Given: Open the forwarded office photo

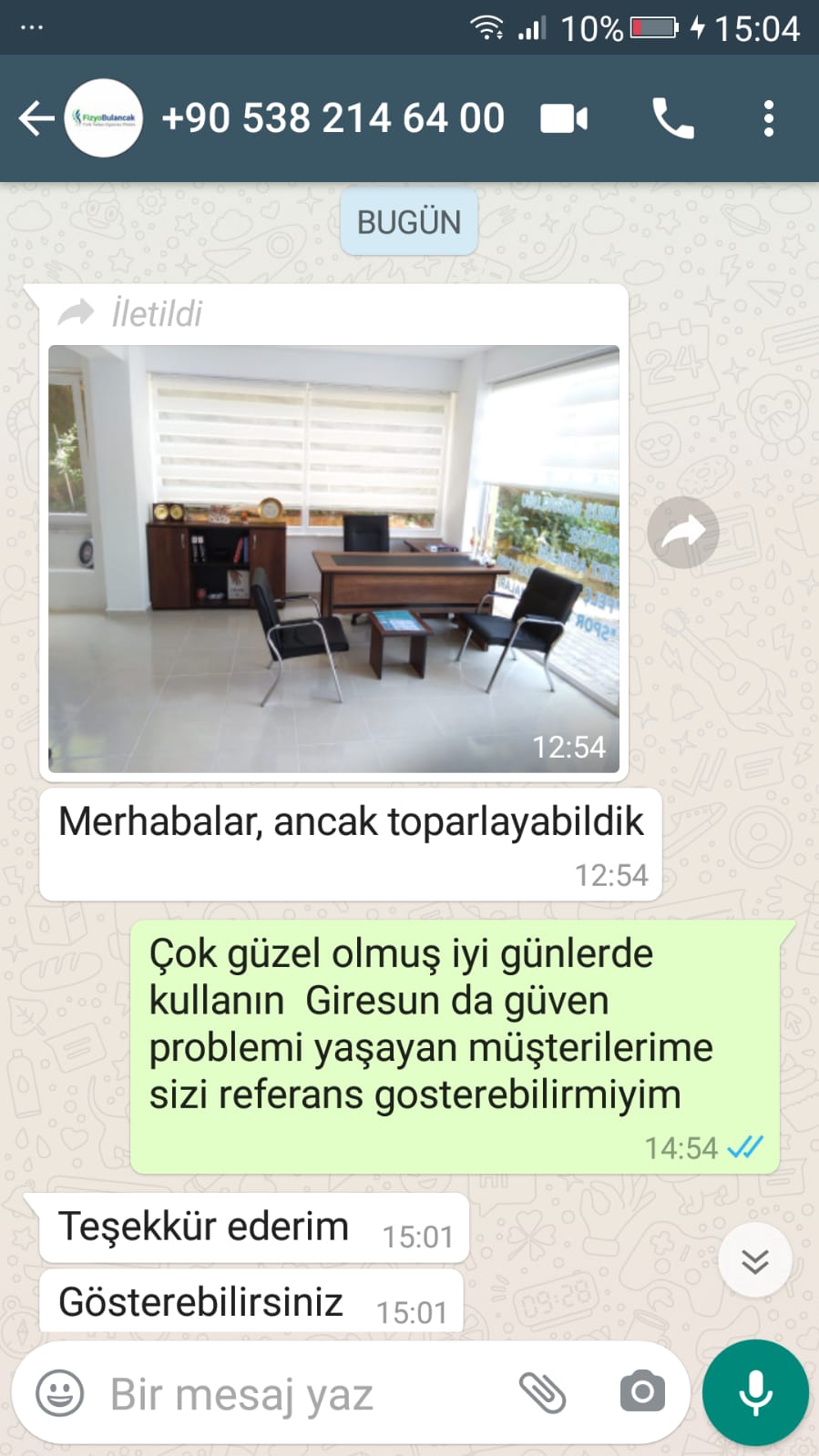Looking at the screenshot, I should coord(333,558).
